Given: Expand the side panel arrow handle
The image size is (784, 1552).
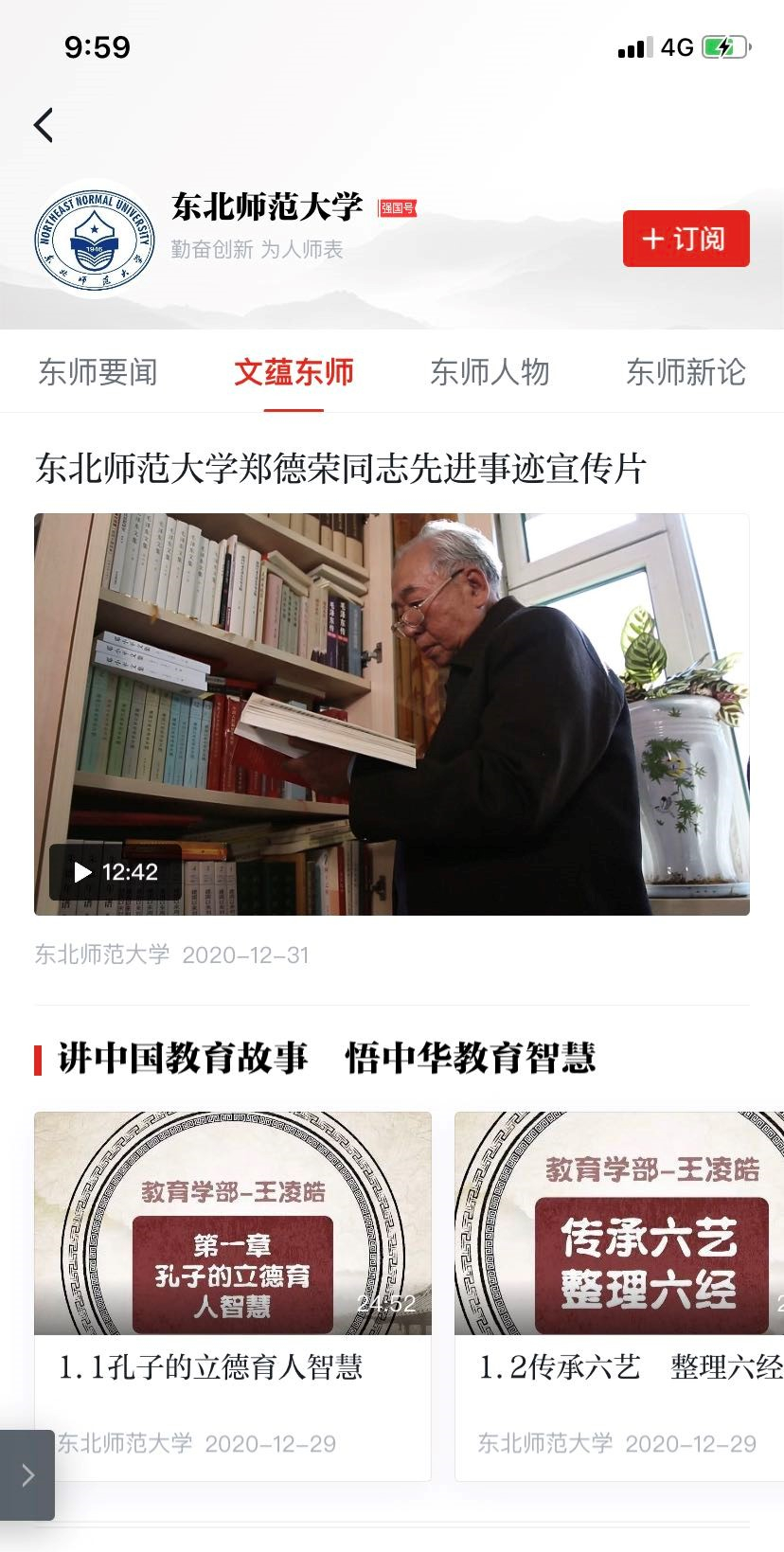Looking at the screenshot, I should (27, 1474).
